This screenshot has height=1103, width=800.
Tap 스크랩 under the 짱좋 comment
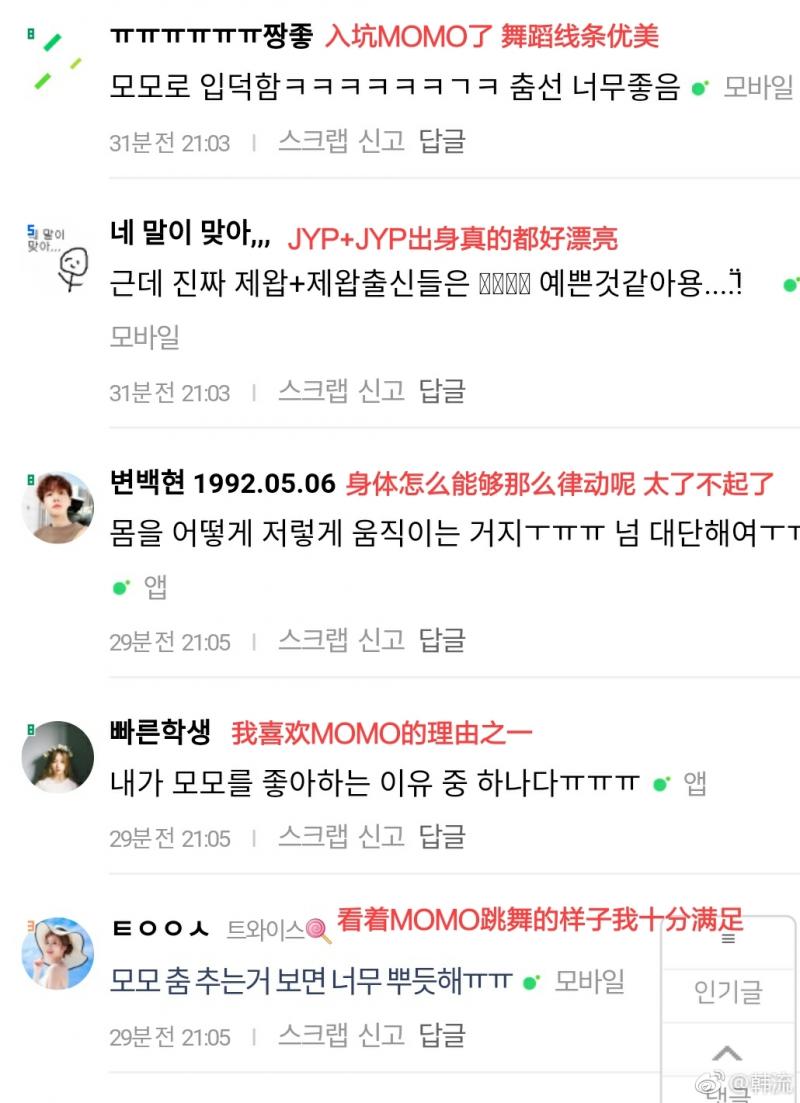coord(312,141)
